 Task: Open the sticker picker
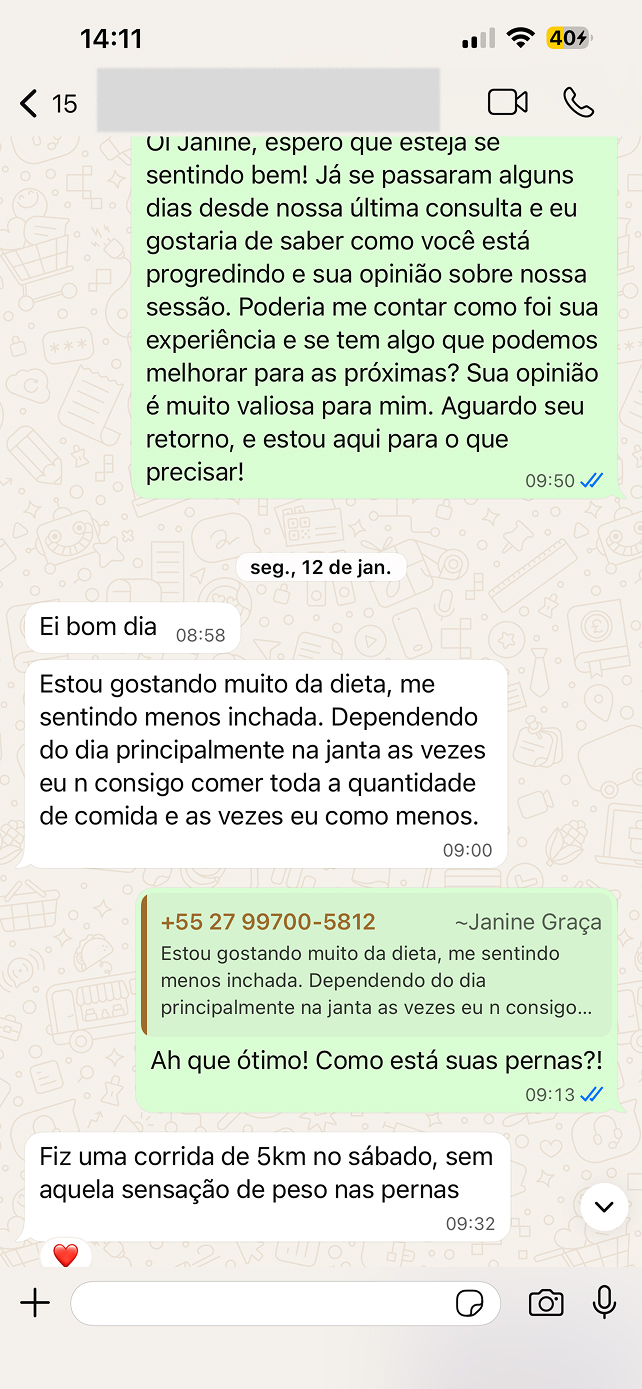pyautogui.click(x=469, y=1303)
